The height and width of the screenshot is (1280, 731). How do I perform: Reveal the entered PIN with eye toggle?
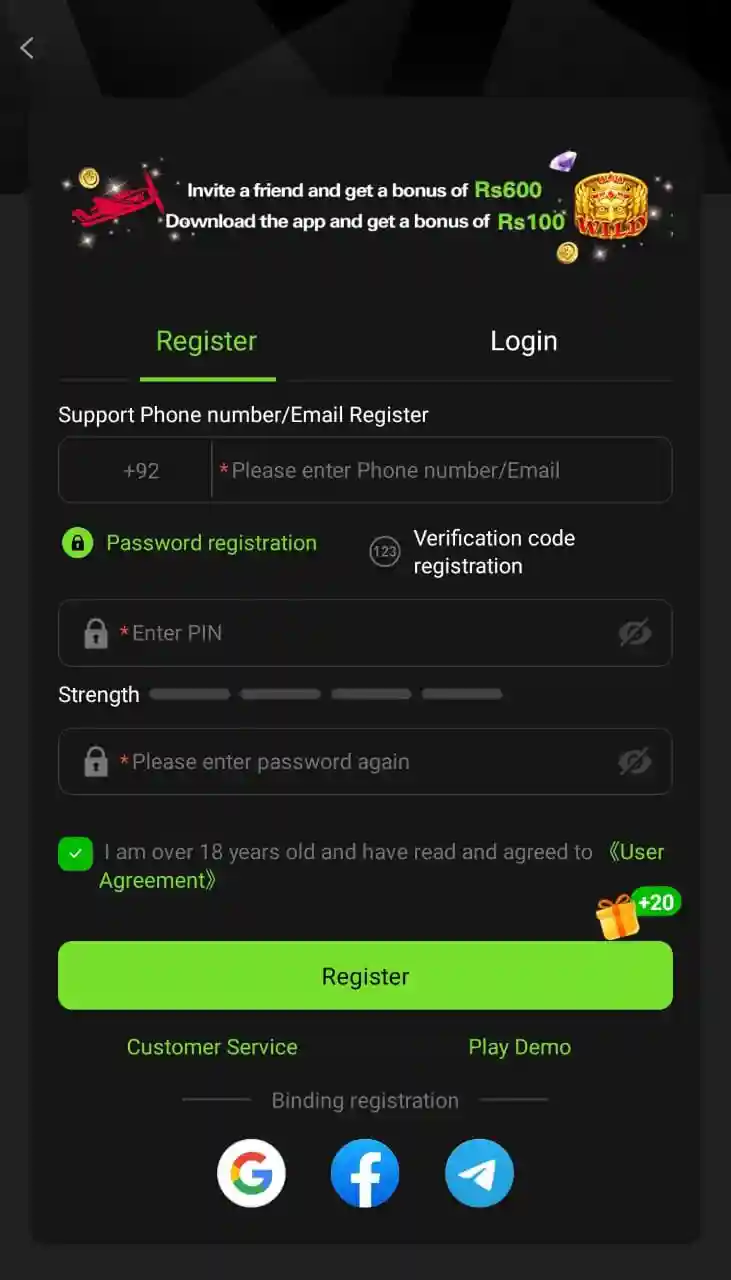coord(637,632)
